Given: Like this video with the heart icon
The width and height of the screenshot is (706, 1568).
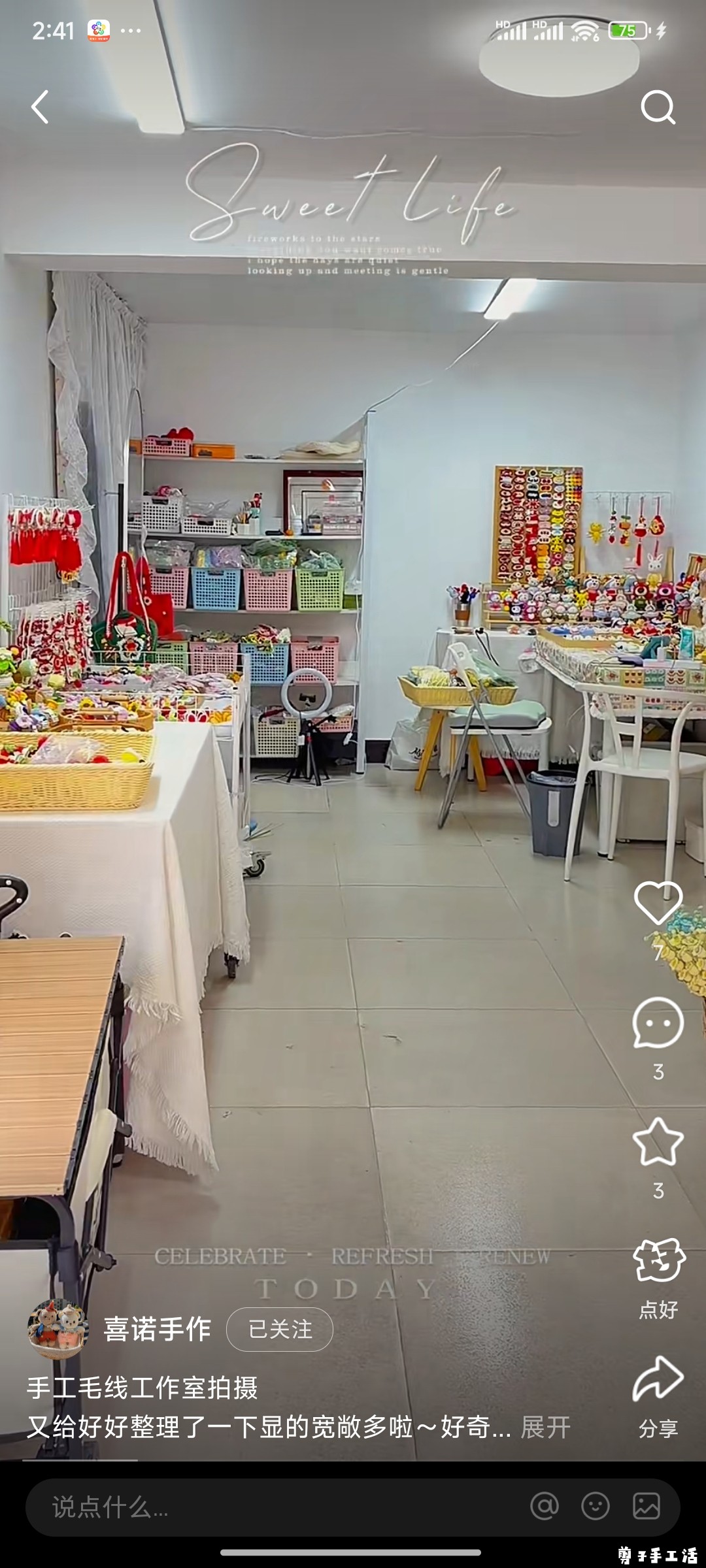Looking at the screenshot, I should [x=658, y=903].
